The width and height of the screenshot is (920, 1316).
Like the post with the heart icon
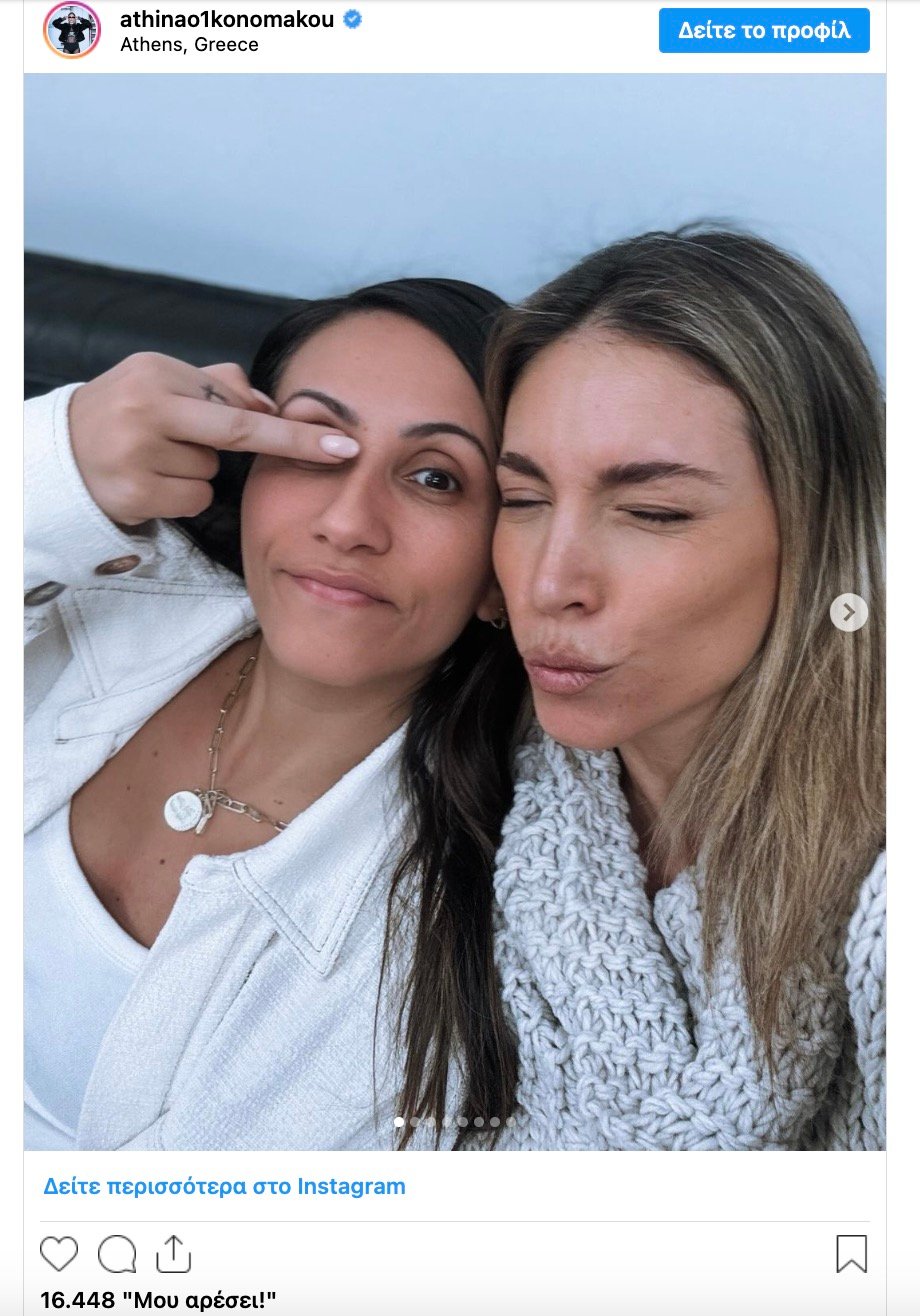click(59, 1254)
